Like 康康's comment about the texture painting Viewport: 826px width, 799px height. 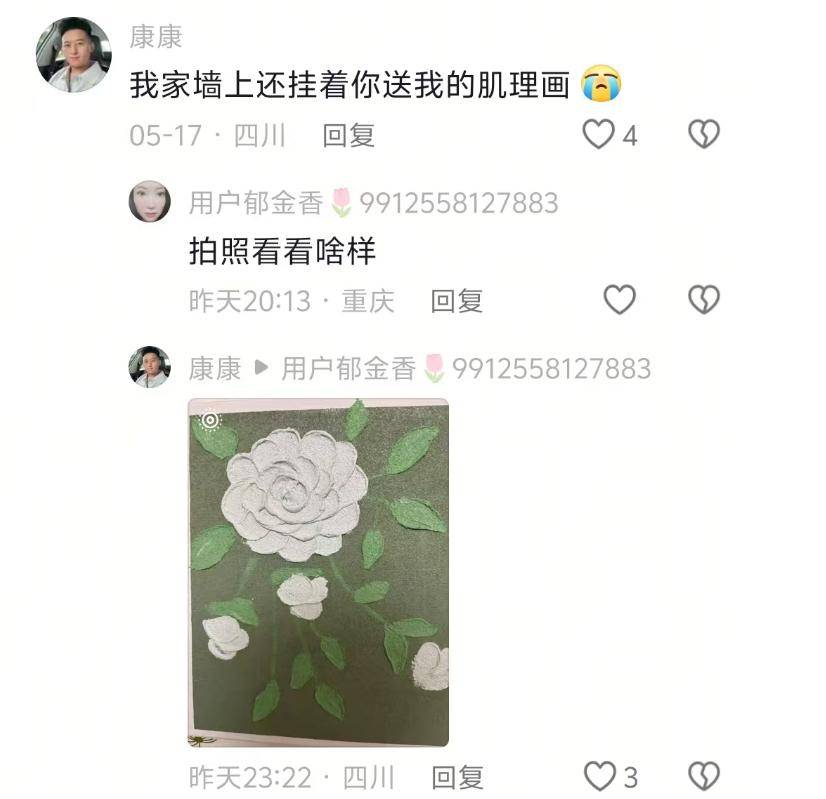tap(599, 134)
